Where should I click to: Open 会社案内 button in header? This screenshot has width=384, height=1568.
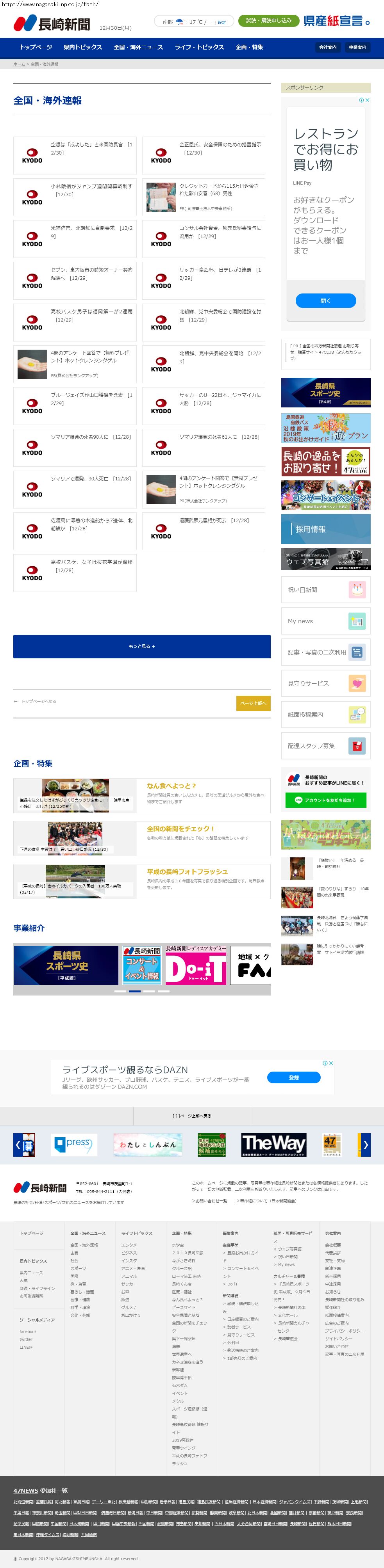click(327, 47)
